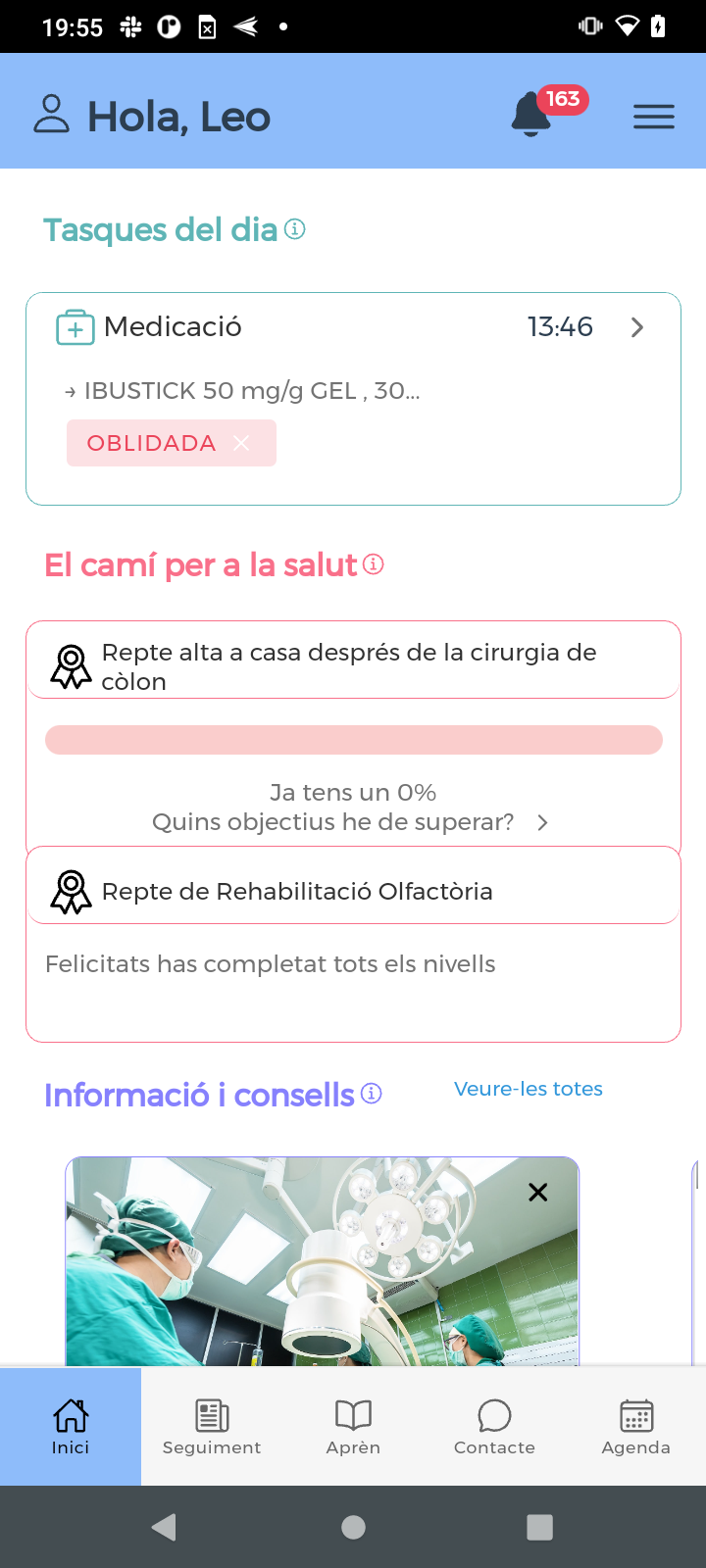This screenshot has height=1568, width=706.
Task: Tap Veure-les totes link
Action: point(529,1089)
